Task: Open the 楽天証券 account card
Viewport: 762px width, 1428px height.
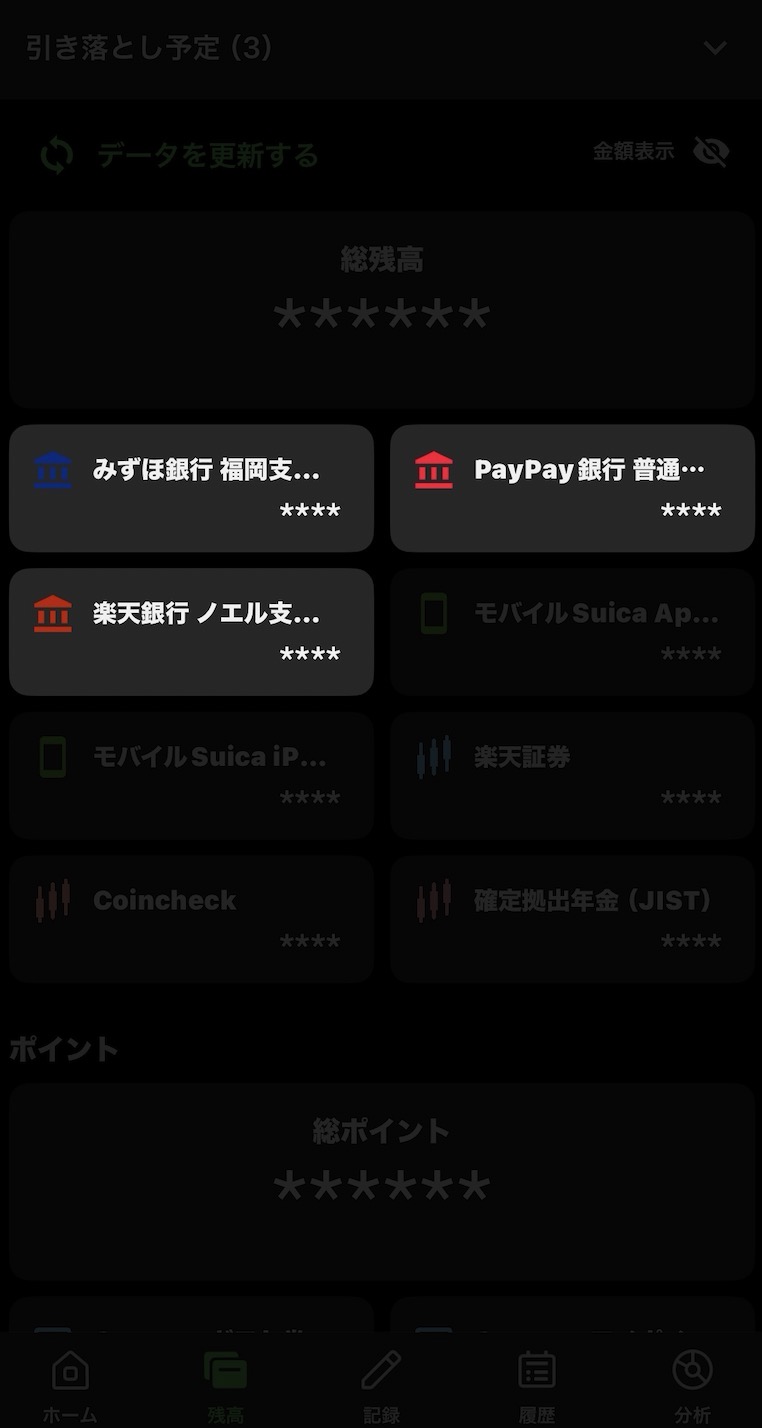Action: point(572,776)
